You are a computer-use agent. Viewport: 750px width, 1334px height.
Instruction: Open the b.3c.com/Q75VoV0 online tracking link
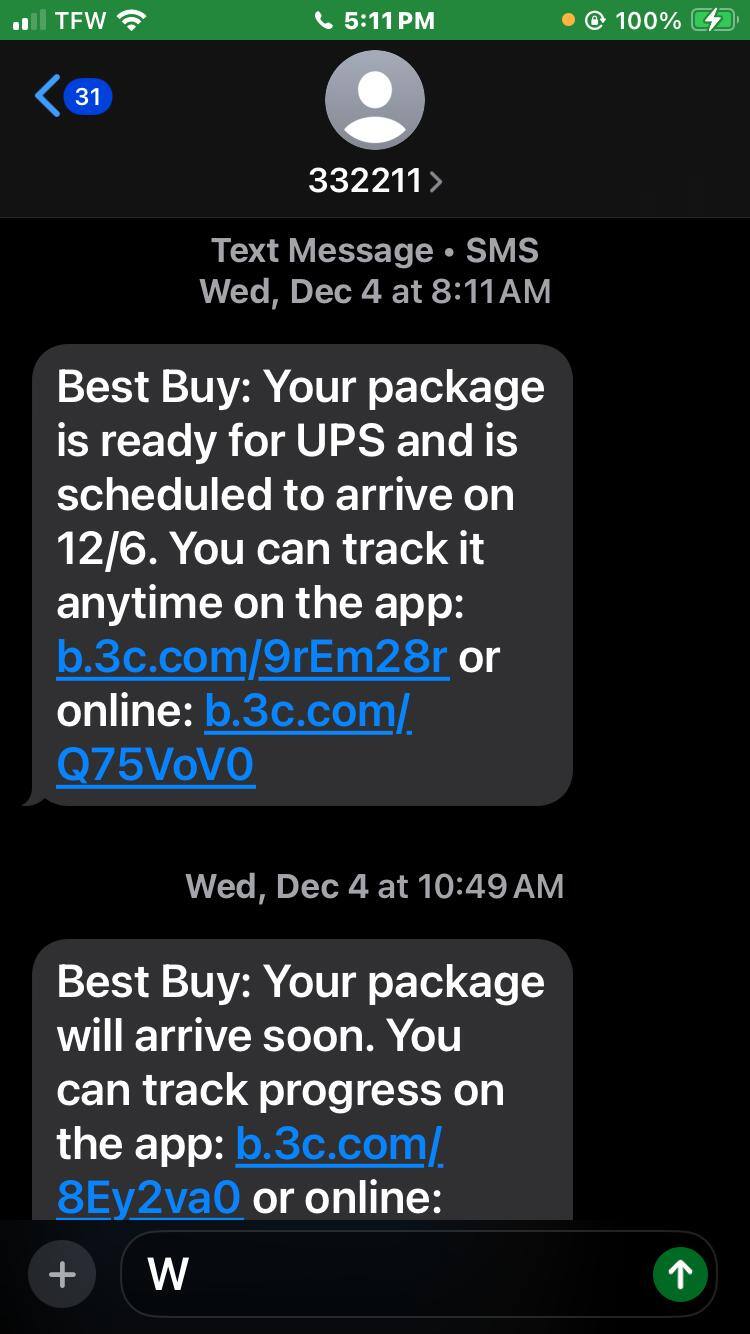pos(234,738)
